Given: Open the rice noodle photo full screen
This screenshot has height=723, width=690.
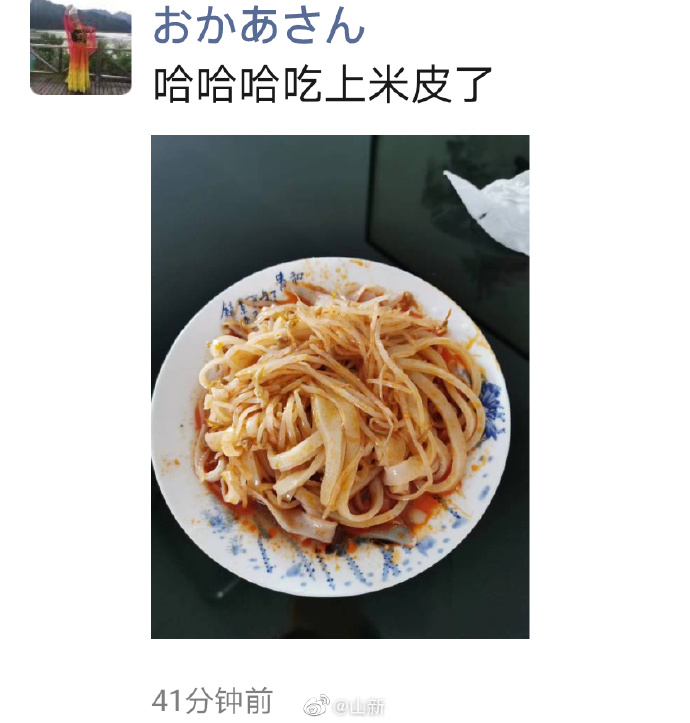Looking at the screenshot, I should [x=340, y=387].
